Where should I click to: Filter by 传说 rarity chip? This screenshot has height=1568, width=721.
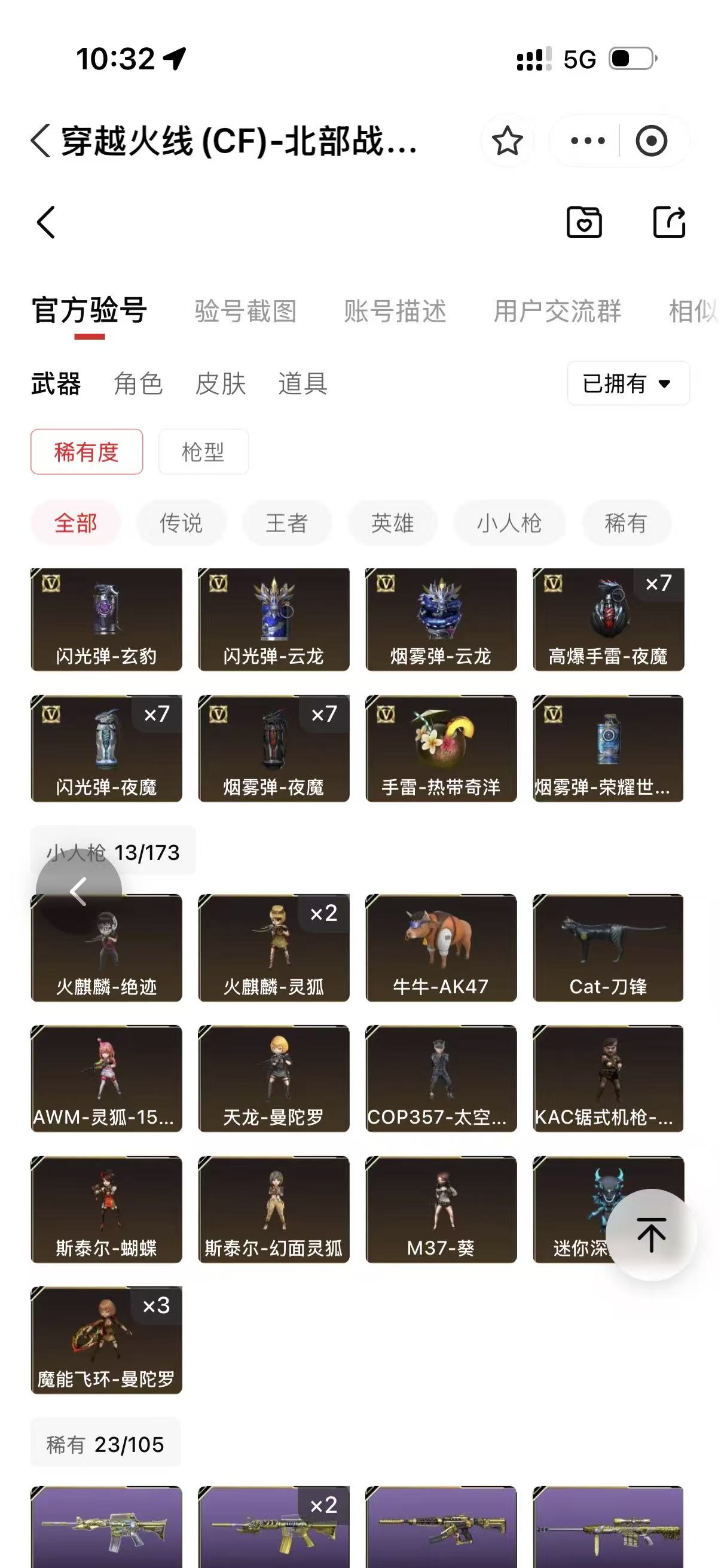[x=181, y=523]
